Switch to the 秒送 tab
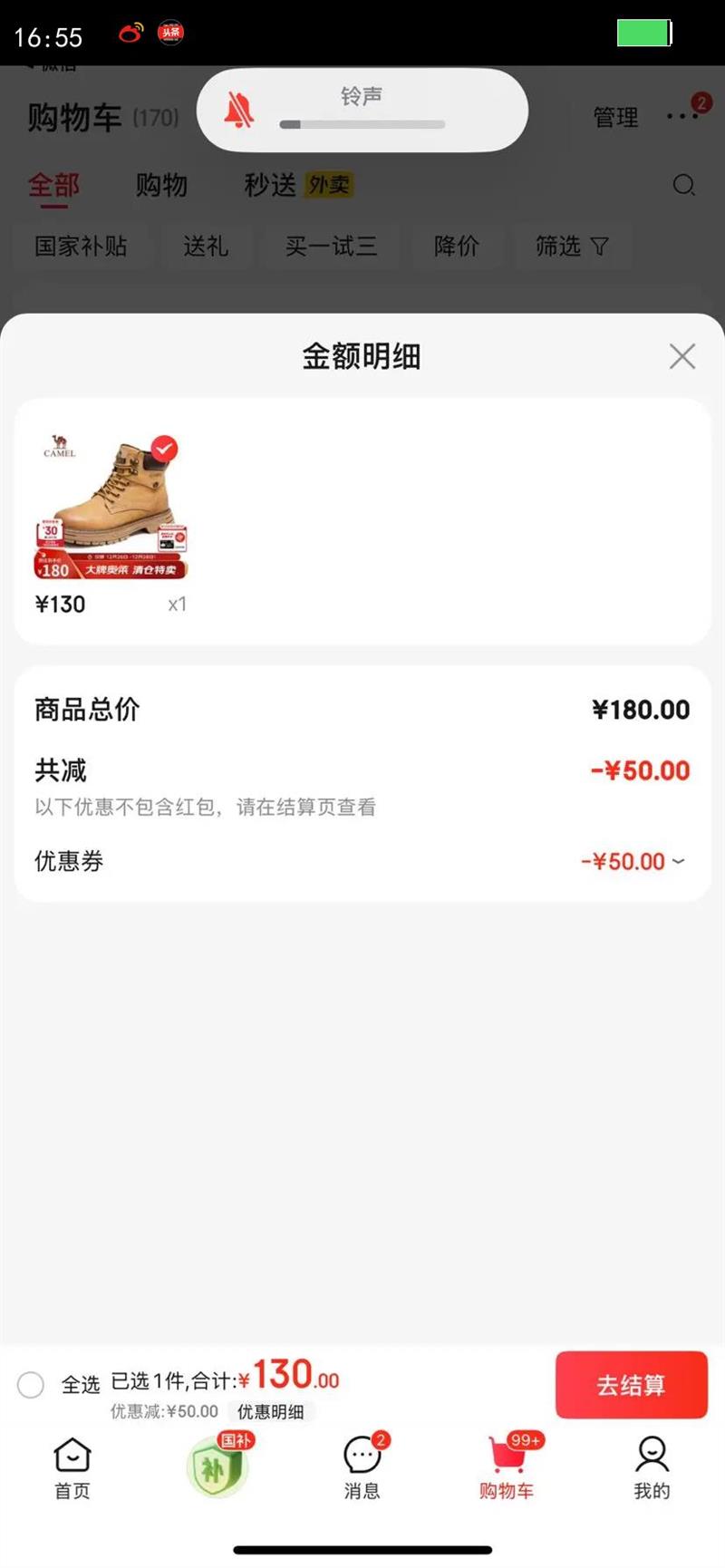Viewport: 725px width, 1568px height. (271, 185)
